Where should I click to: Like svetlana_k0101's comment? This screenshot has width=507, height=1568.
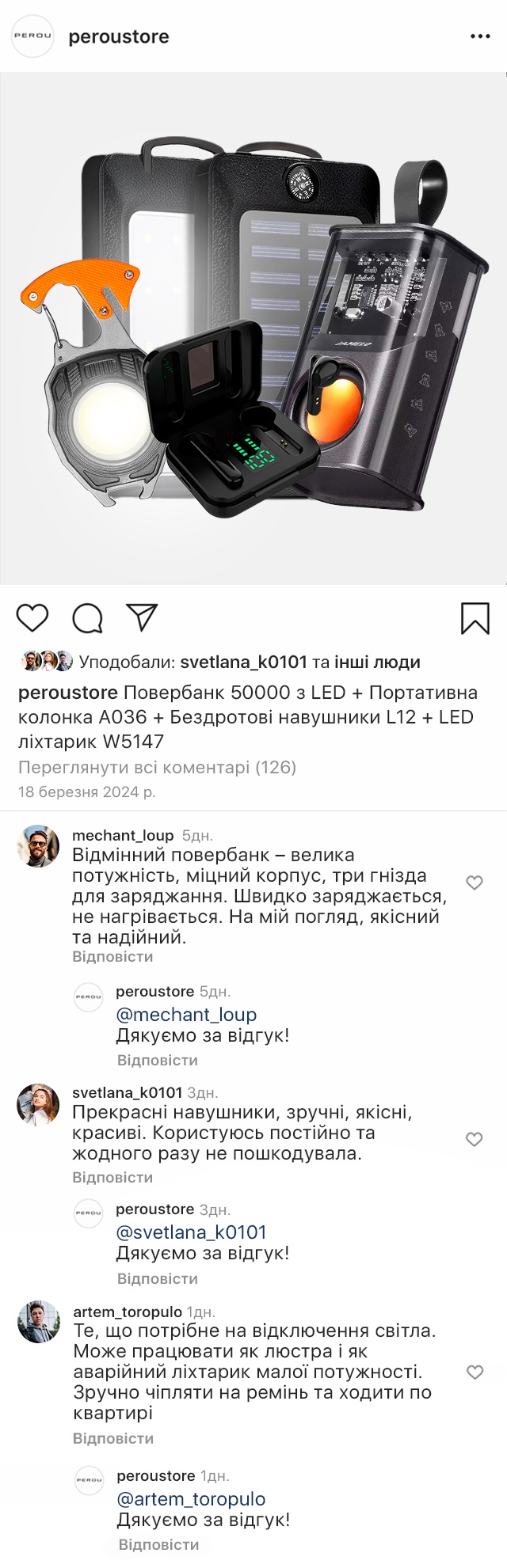pyautogui.click(x=475, y=1139)
